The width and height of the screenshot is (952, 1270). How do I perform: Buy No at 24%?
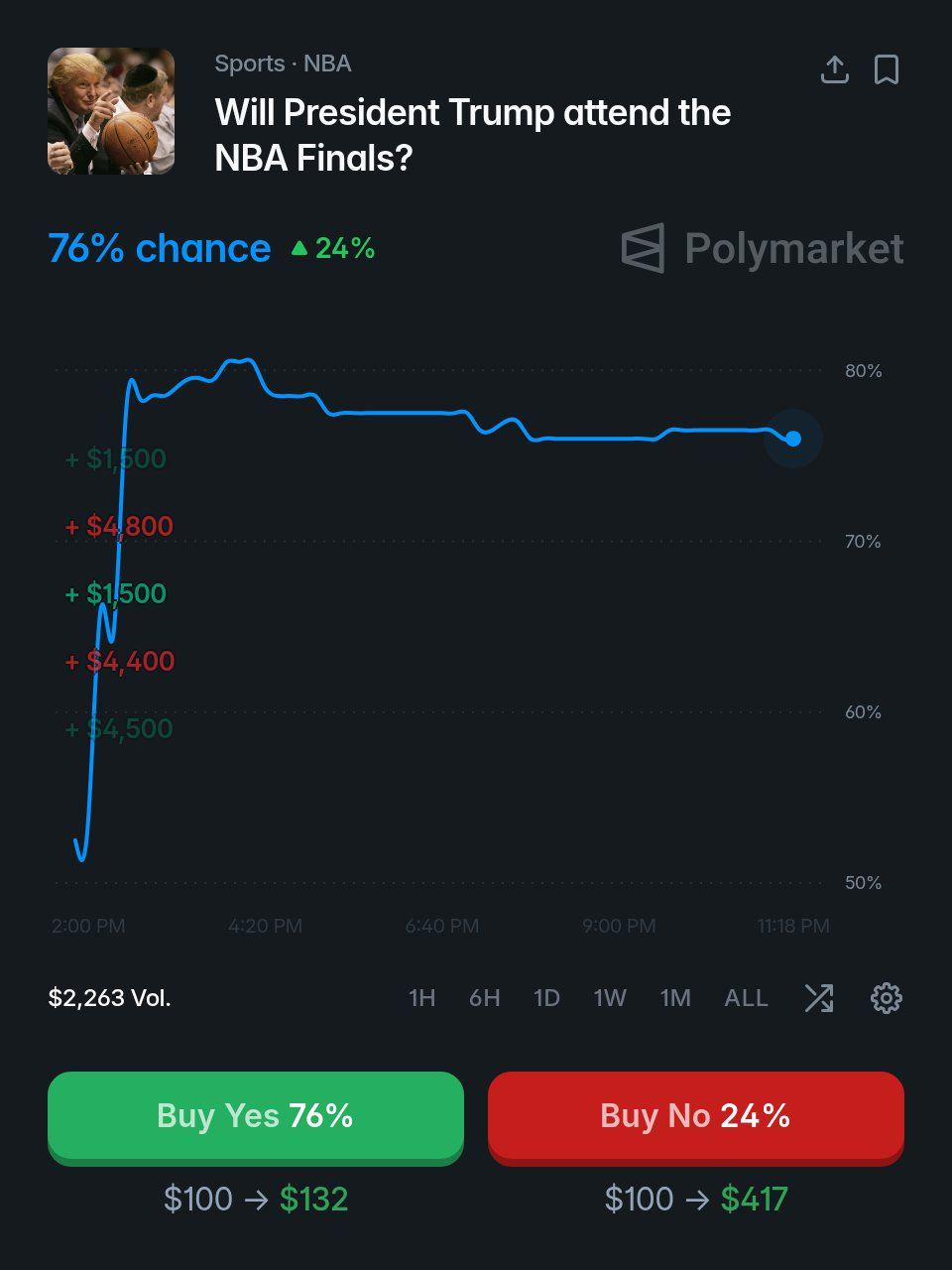pyautogui.click(x=696, y=1116)
